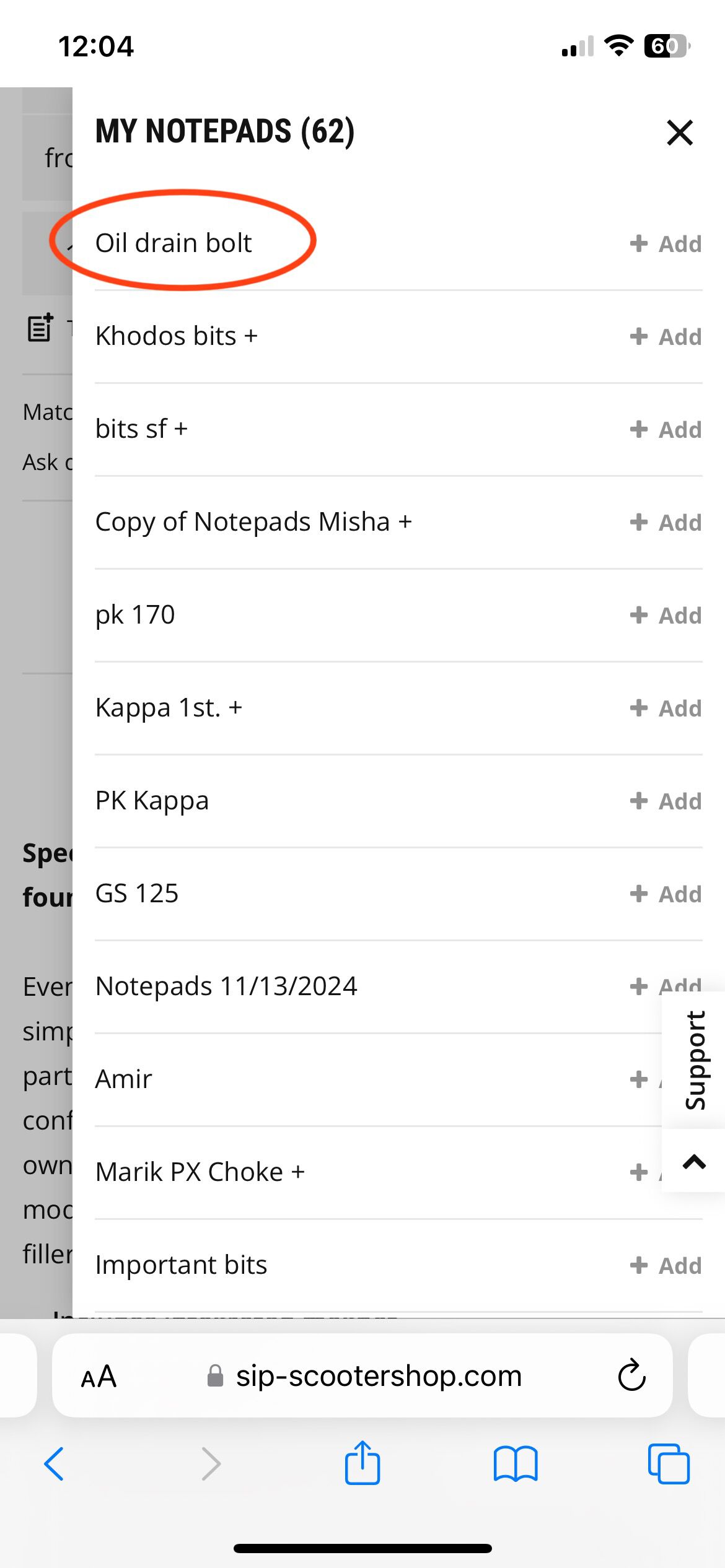Screen dimensions: 725x1568
Task: Add item to Kappa 1st. + notepad
Action: pyautogui.click(x=666, y=708)
